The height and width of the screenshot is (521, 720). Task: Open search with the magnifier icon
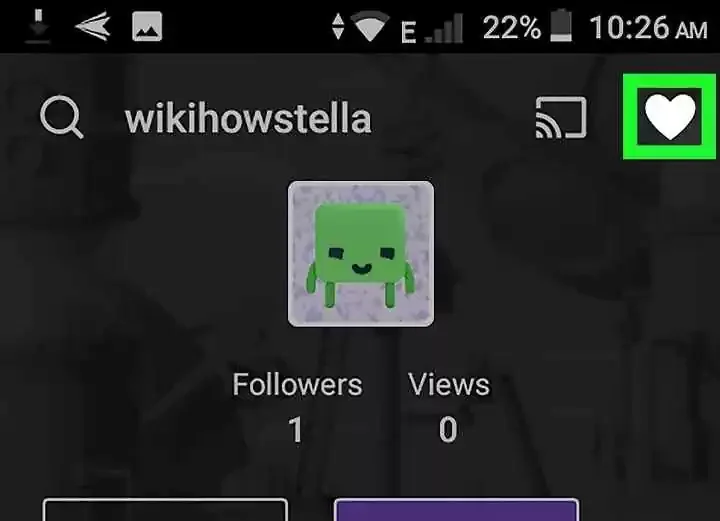click(61, 118)
